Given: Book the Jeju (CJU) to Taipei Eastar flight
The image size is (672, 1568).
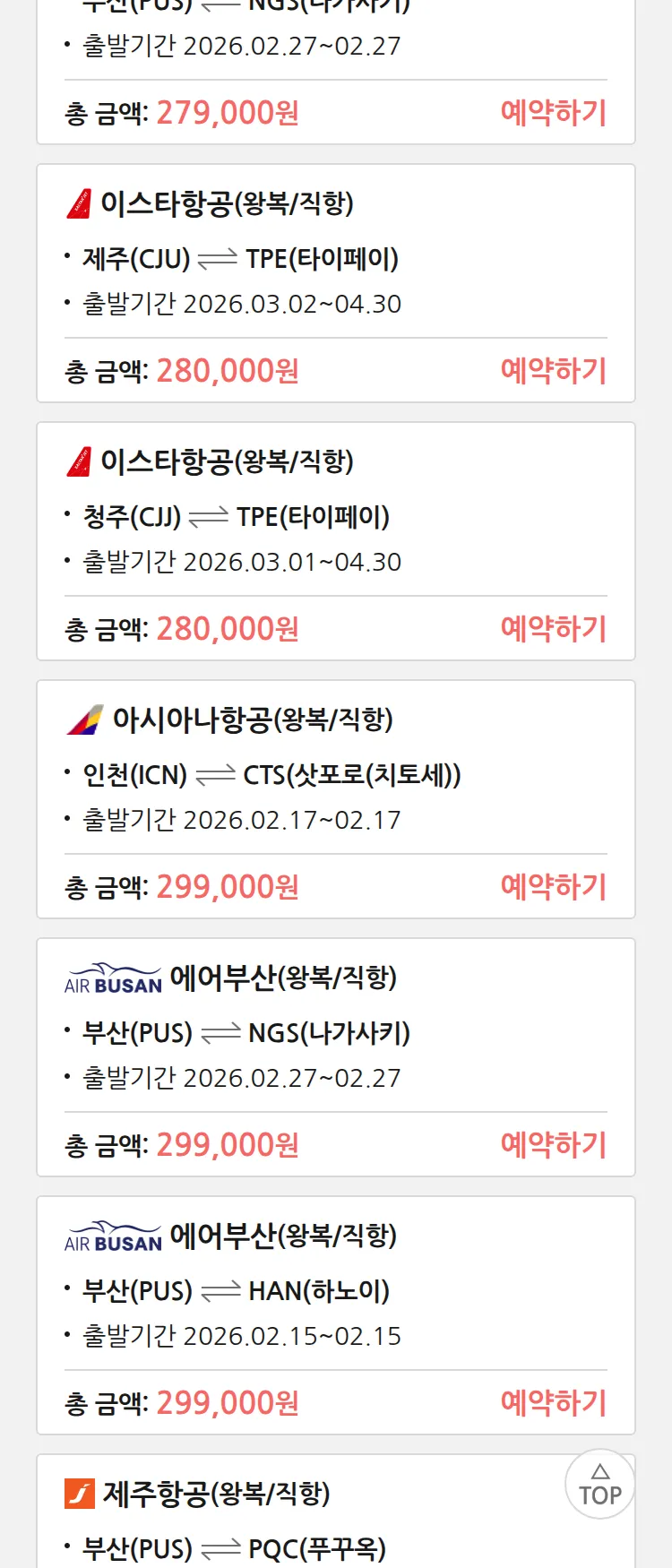Looking at the screenshot, I should (x=553, y=371).
